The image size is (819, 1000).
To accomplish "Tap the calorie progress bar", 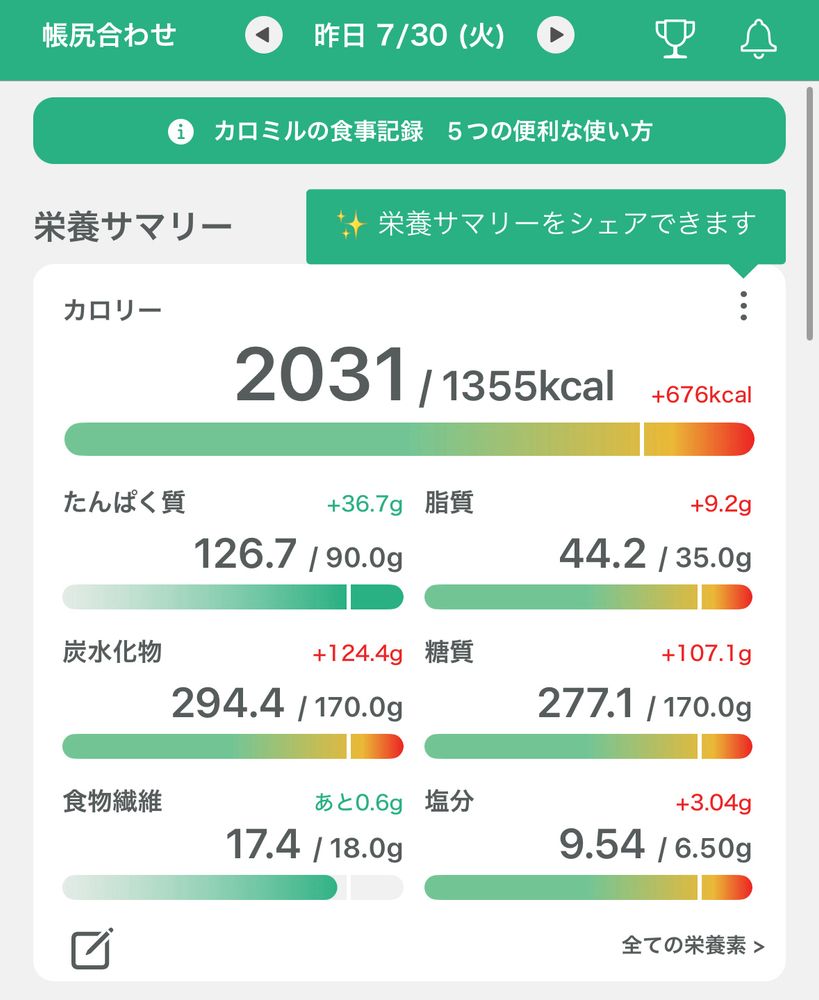I will coord(408,437).
